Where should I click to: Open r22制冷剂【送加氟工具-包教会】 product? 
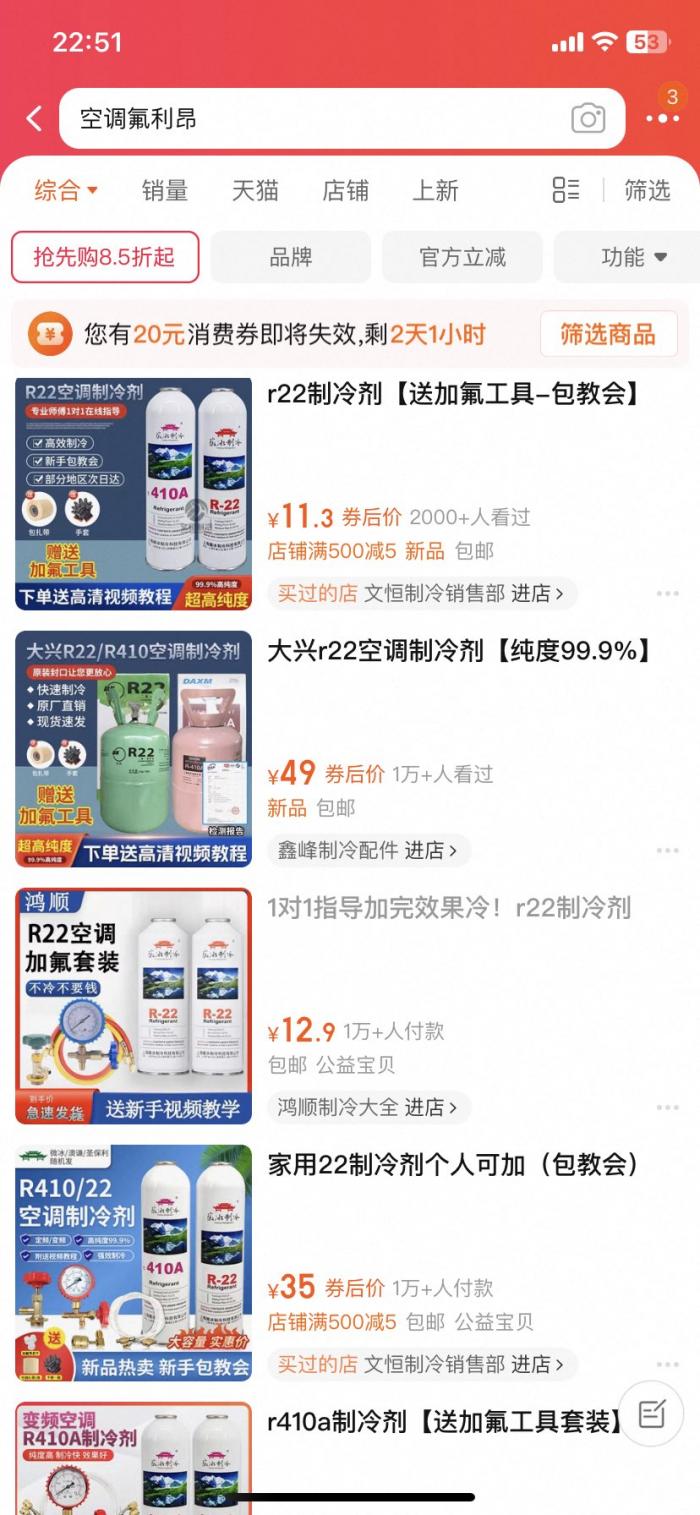(x=454, y=394)
